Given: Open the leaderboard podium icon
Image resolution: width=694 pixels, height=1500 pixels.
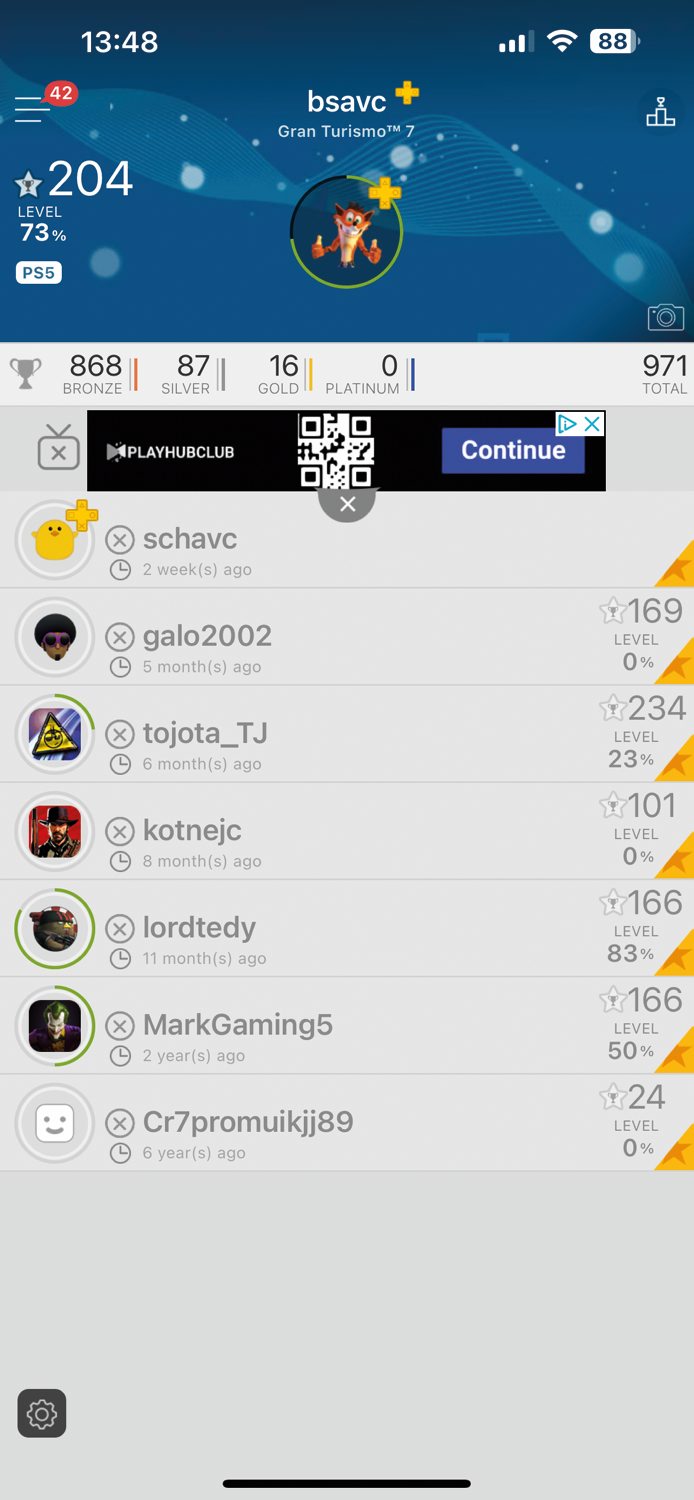Looking at the screenshot, I should pyautogui.click(x=660, y=111).
